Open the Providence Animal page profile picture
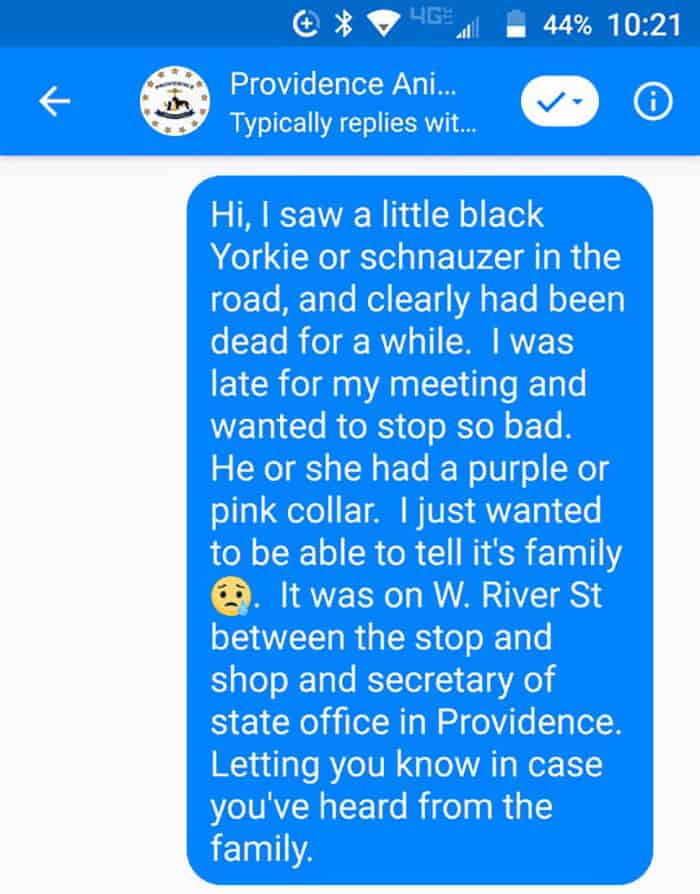 pyautogui.click(x=175, y=103)
